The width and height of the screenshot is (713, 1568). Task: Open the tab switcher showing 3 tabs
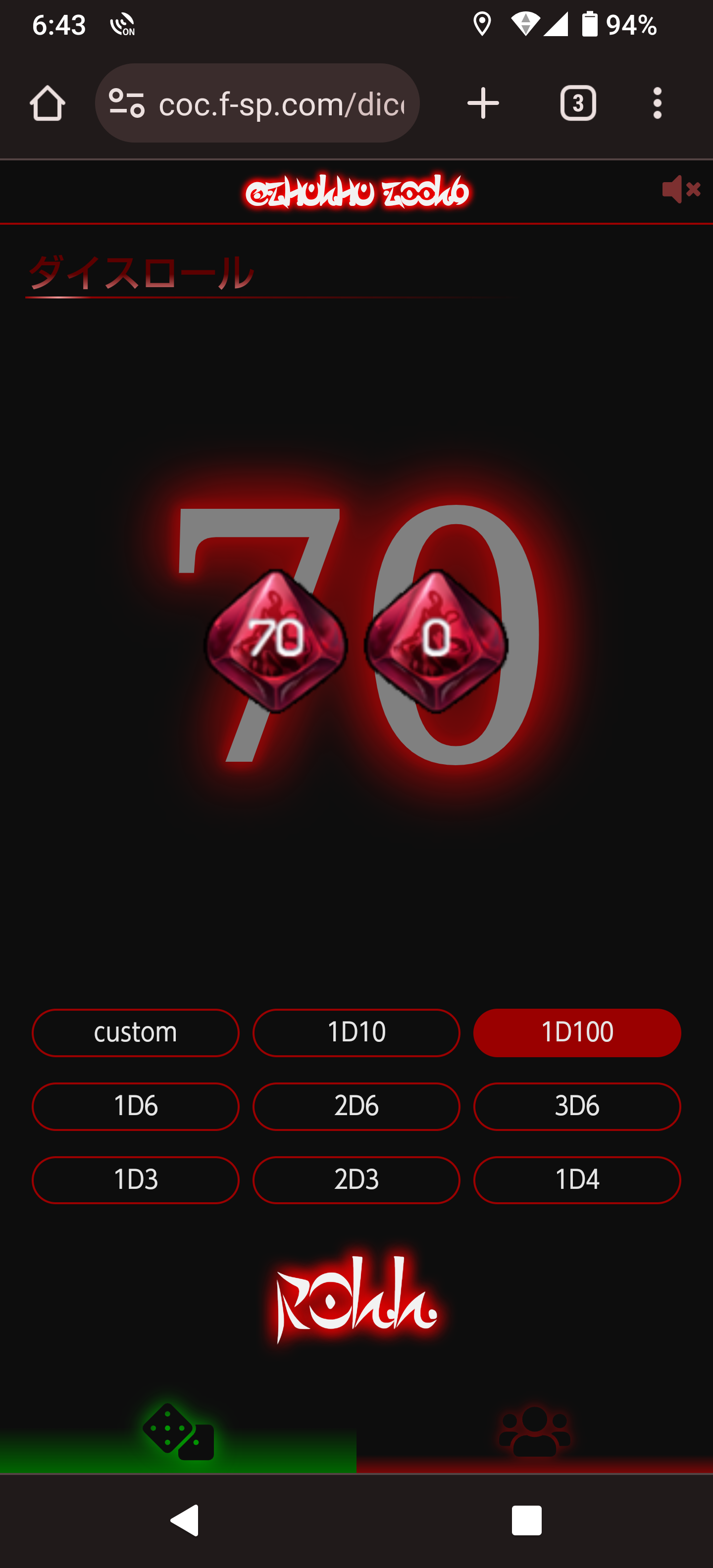(x=578, y=103)
